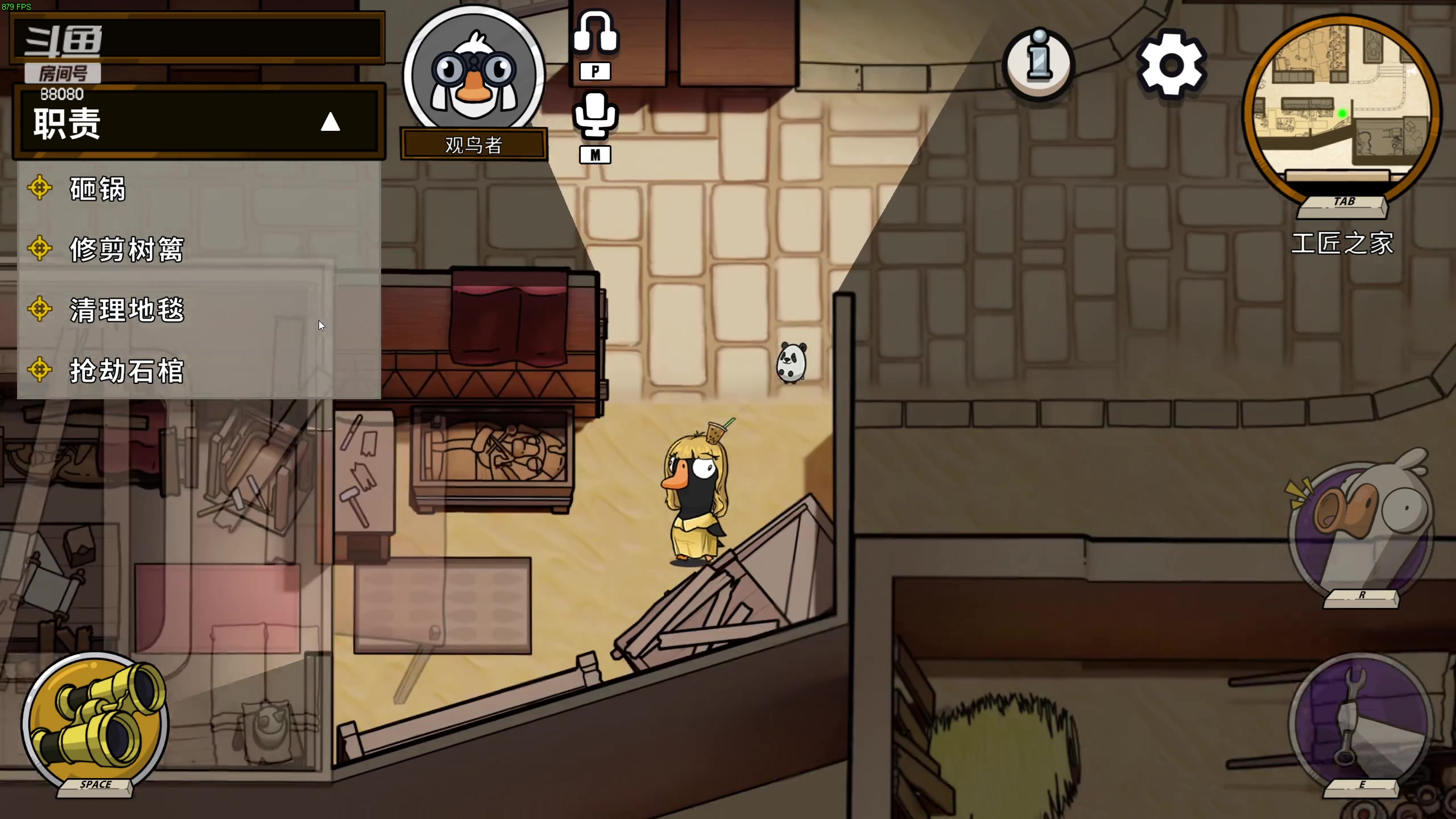Select the 清理地毯 task

point(126,310)
